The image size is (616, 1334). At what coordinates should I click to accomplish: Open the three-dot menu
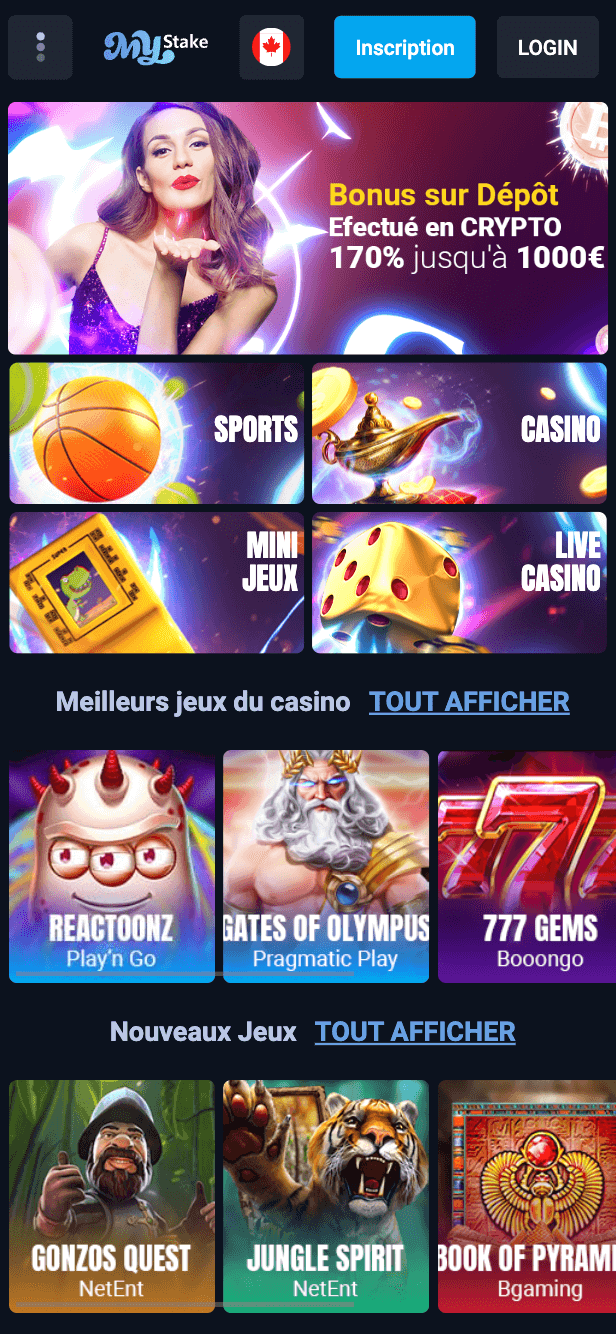pyautogui.click(x=40, y=47)
